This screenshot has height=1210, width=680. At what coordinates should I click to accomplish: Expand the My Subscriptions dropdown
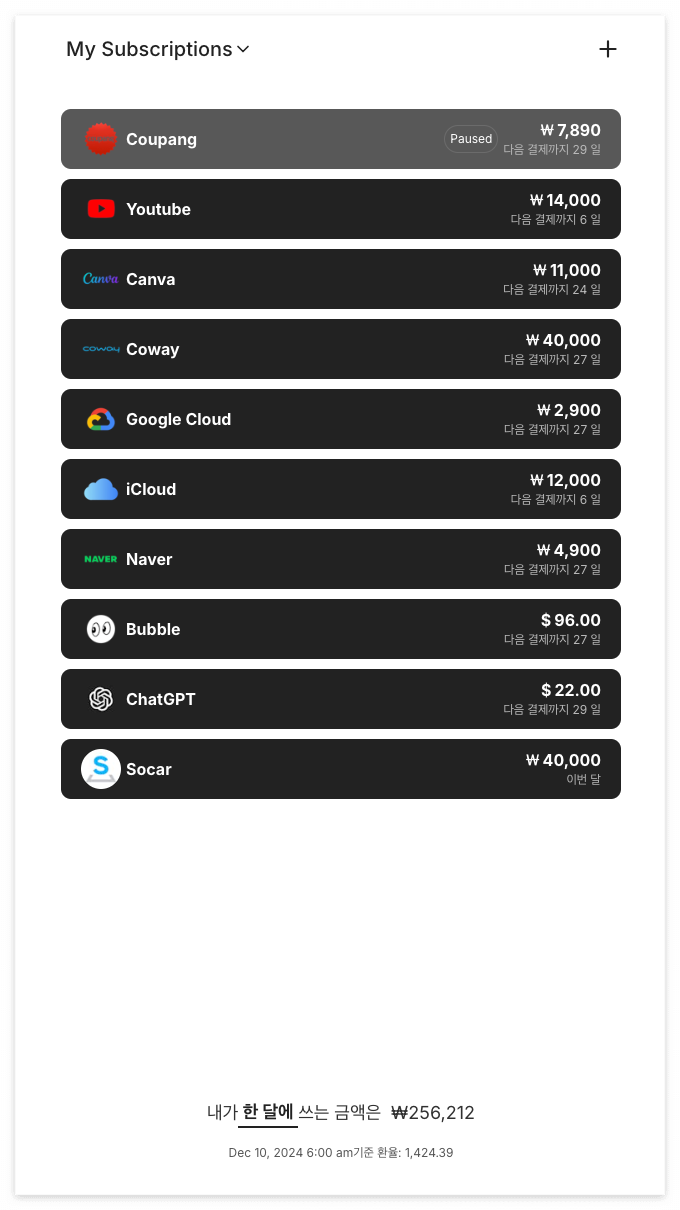click(x=158, y=49)
